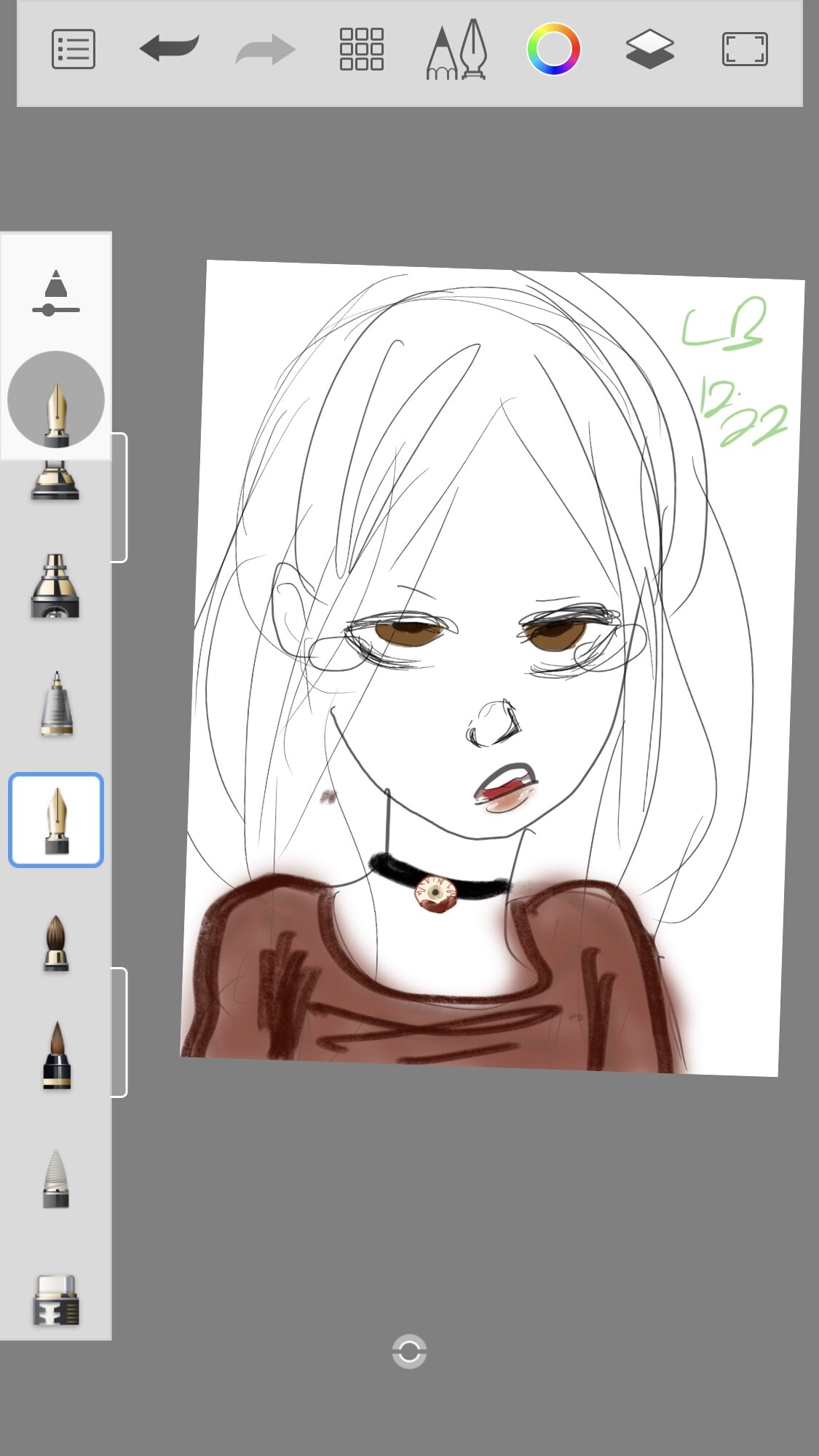Select the highlighted fountain pen brush
Image resolution: width=819 pixels, height=1456 pixels.
click(56, 820)
